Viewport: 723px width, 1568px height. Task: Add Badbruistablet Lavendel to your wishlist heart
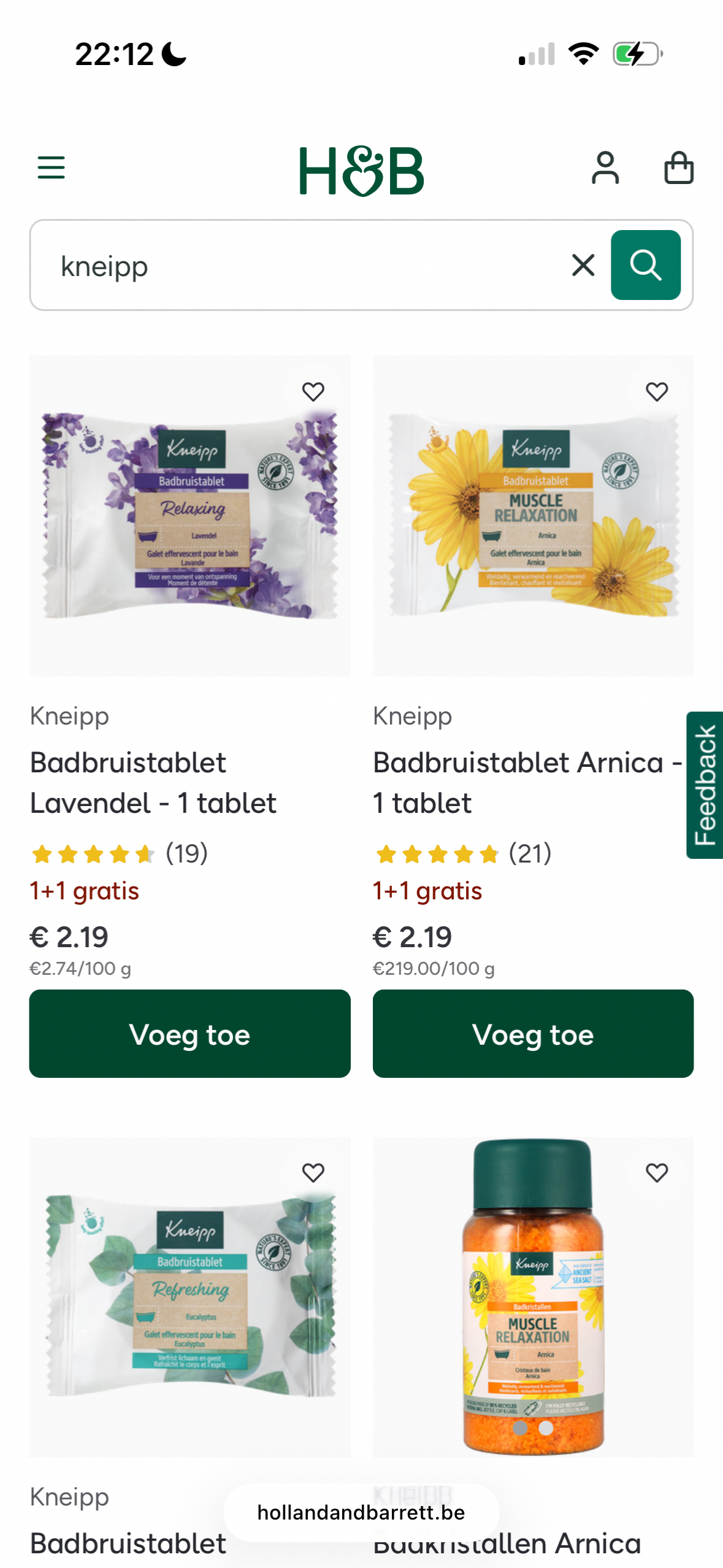tap(313, 391)
